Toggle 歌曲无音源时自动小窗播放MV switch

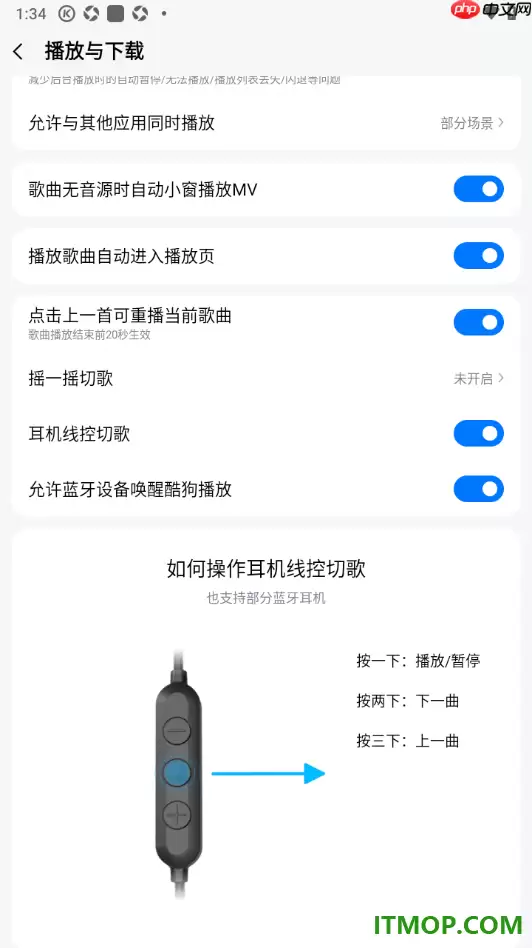(478, 189)
